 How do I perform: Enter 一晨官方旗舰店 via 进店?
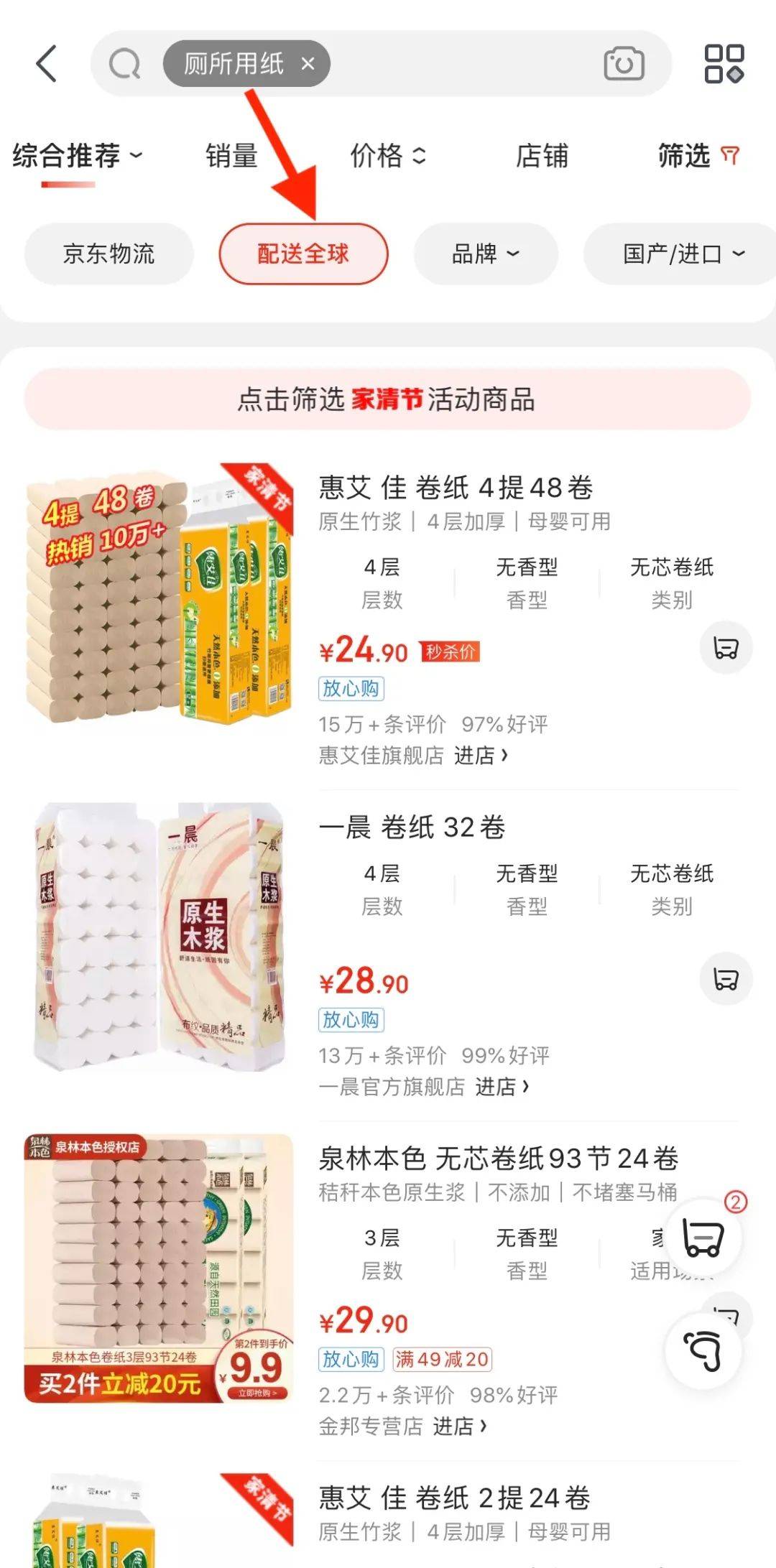(502, 1087)
